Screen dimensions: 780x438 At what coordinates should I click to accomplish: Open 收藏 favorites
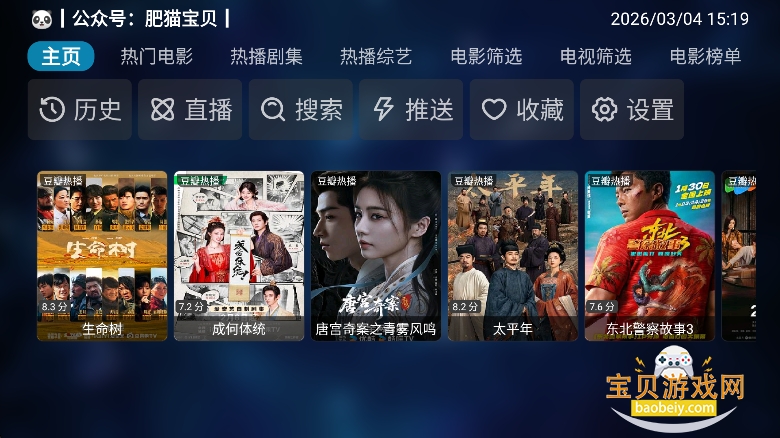(522, 110)
